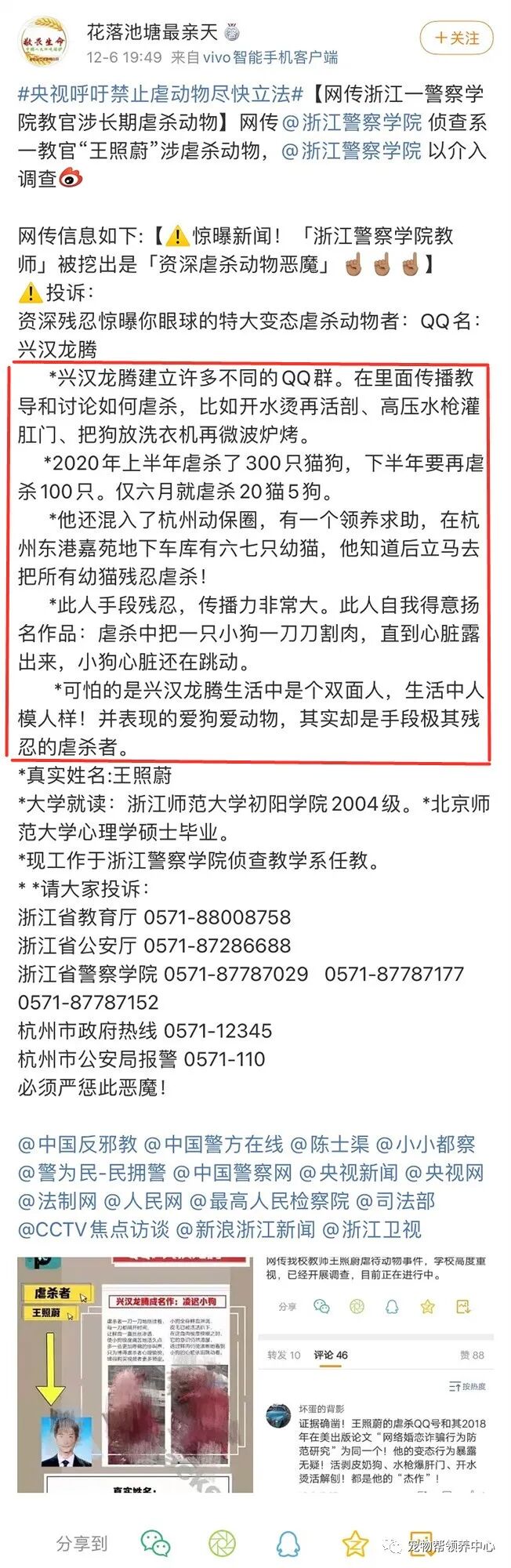Viewport: 511px width, 1568px height.
Task: Open 花落池塘最亲天's profile avatar
Action: coord(44,41)
